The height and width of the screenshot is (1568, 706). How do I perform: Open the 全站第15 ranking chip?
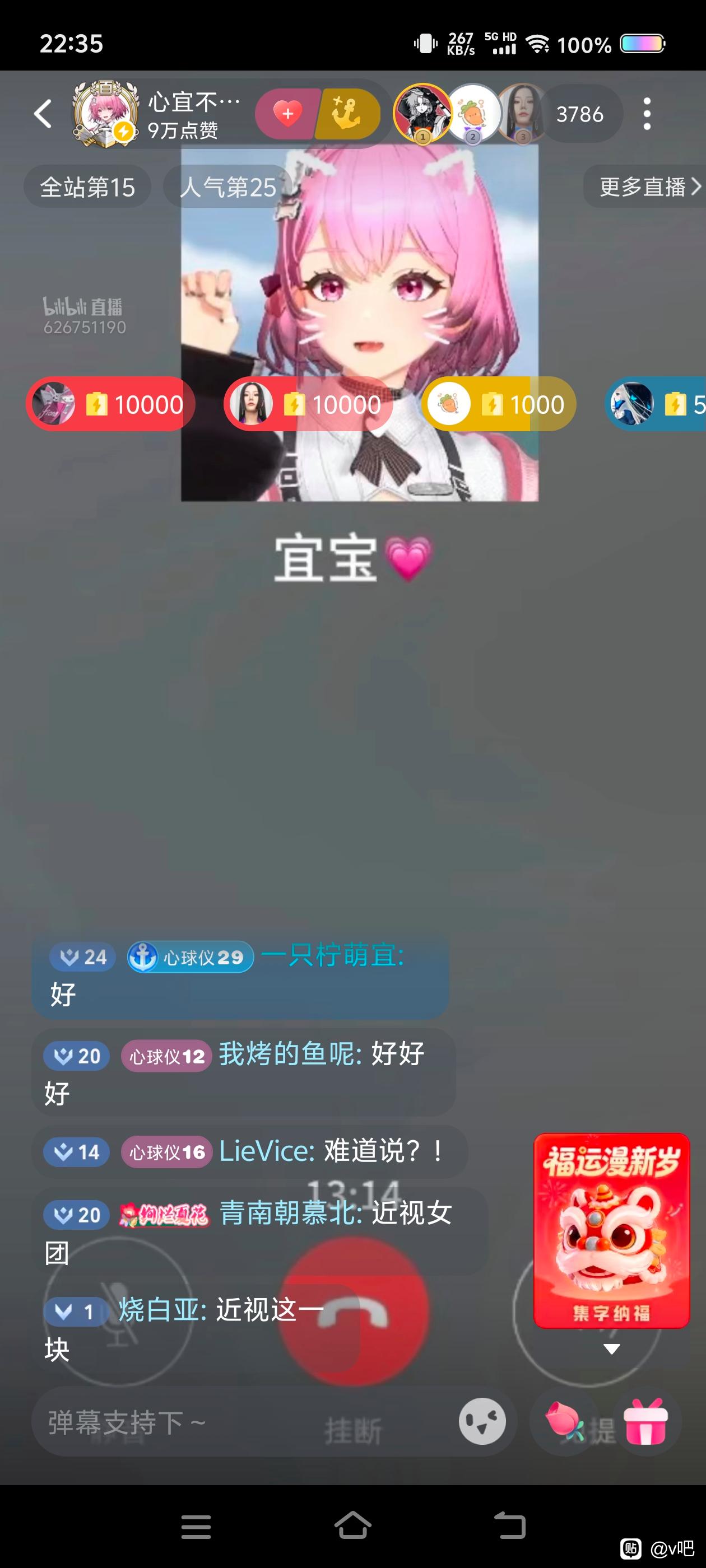click(87, 187)
